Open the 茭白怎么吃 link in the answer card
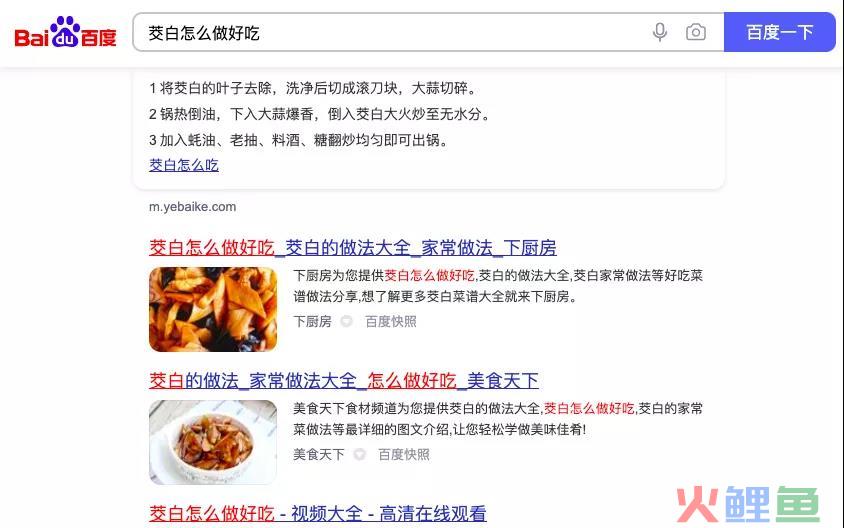Viewport: 844px width, 528px height. pos(184,165)
